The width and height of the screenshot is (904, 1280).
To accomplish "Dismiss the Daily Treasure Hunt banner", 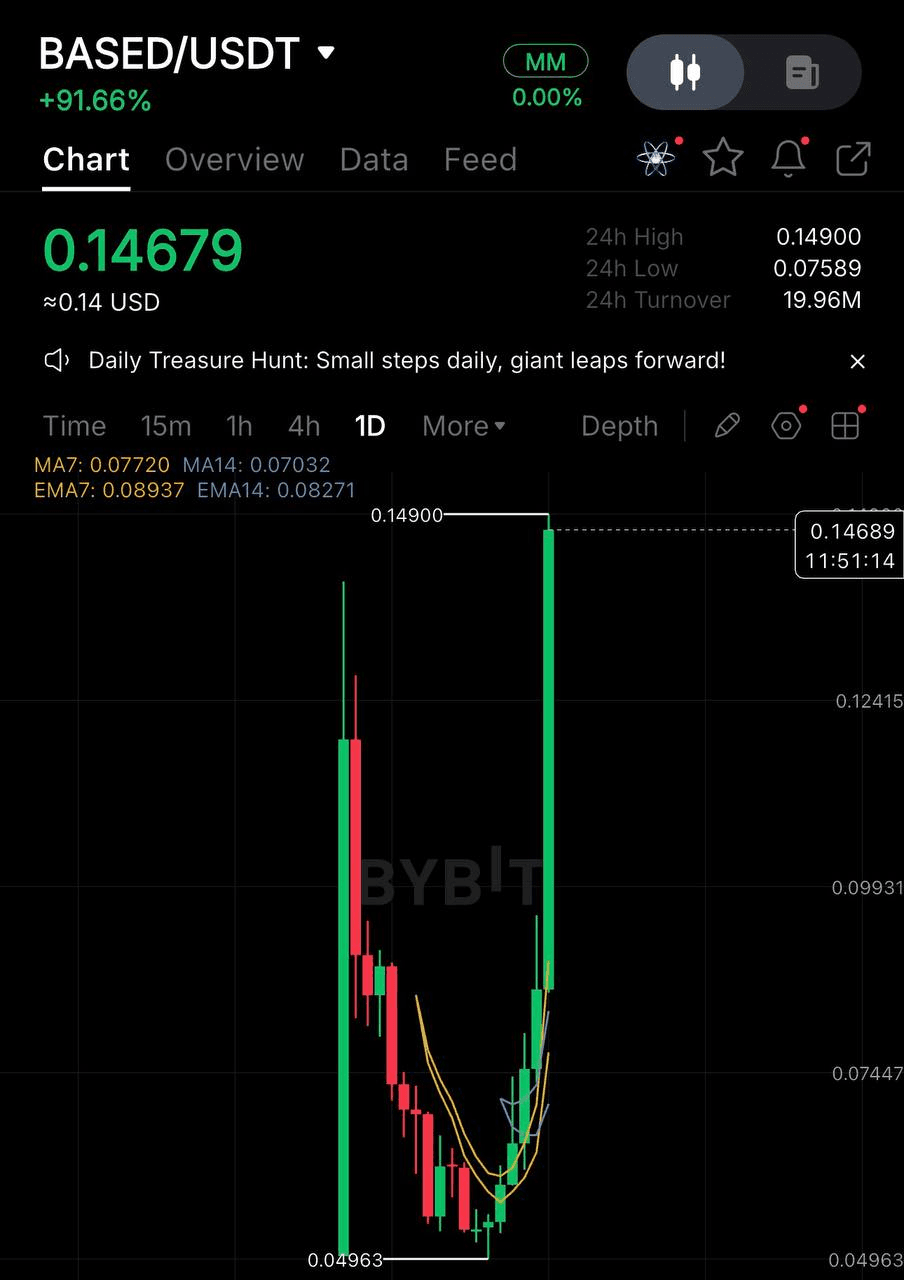I will [857, 362].
